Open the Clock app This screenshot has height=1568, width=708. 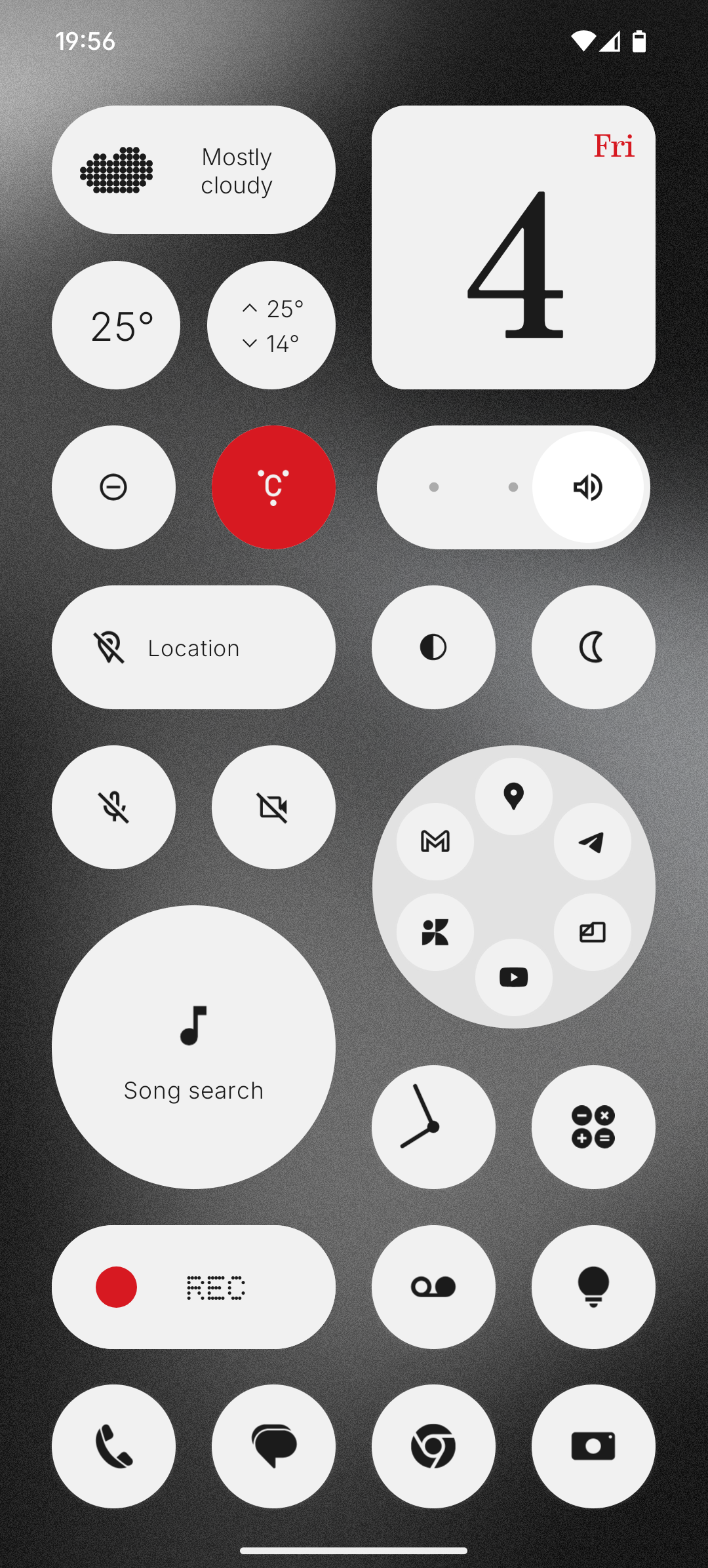click(x=433, y=1127)
